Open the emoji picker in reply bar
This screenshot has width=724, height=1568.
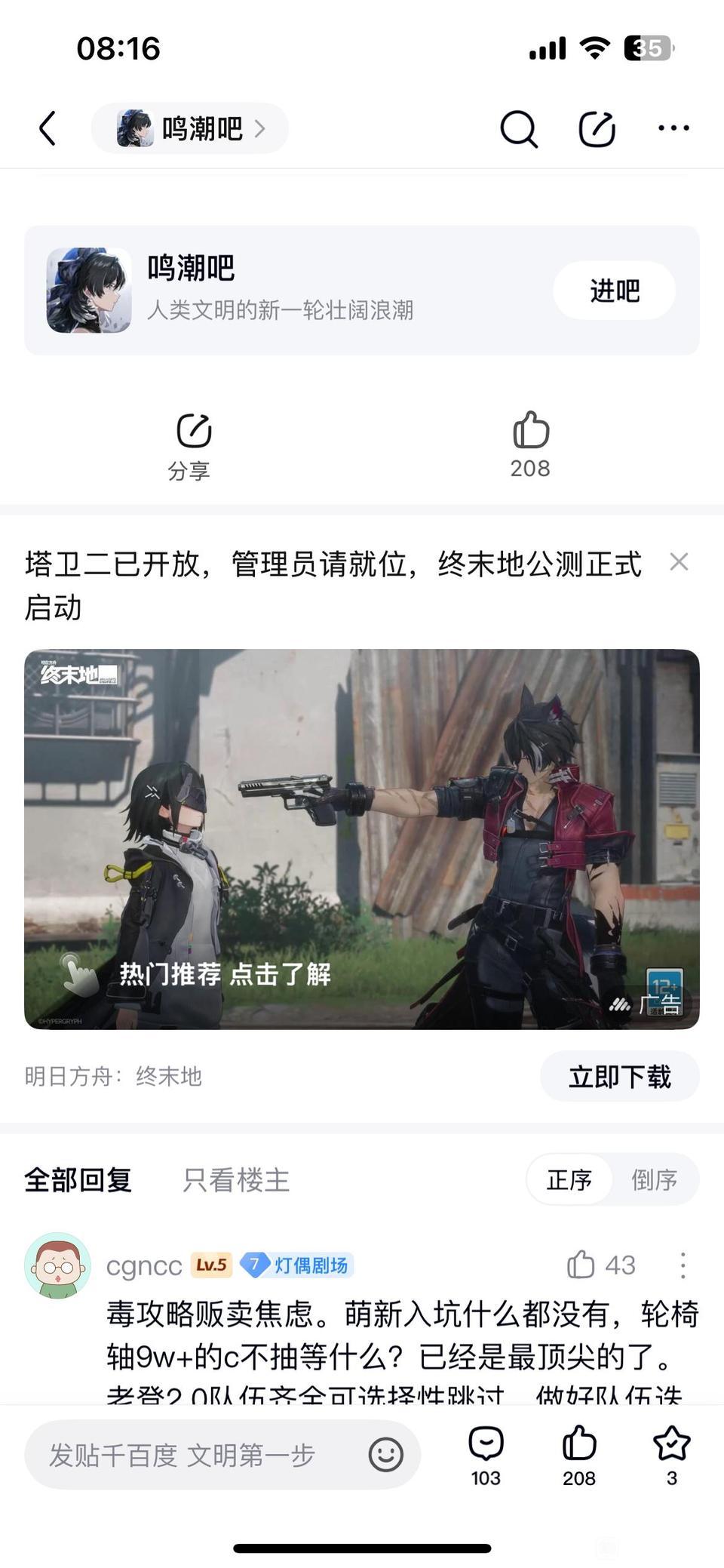[x=386, y=1454]
